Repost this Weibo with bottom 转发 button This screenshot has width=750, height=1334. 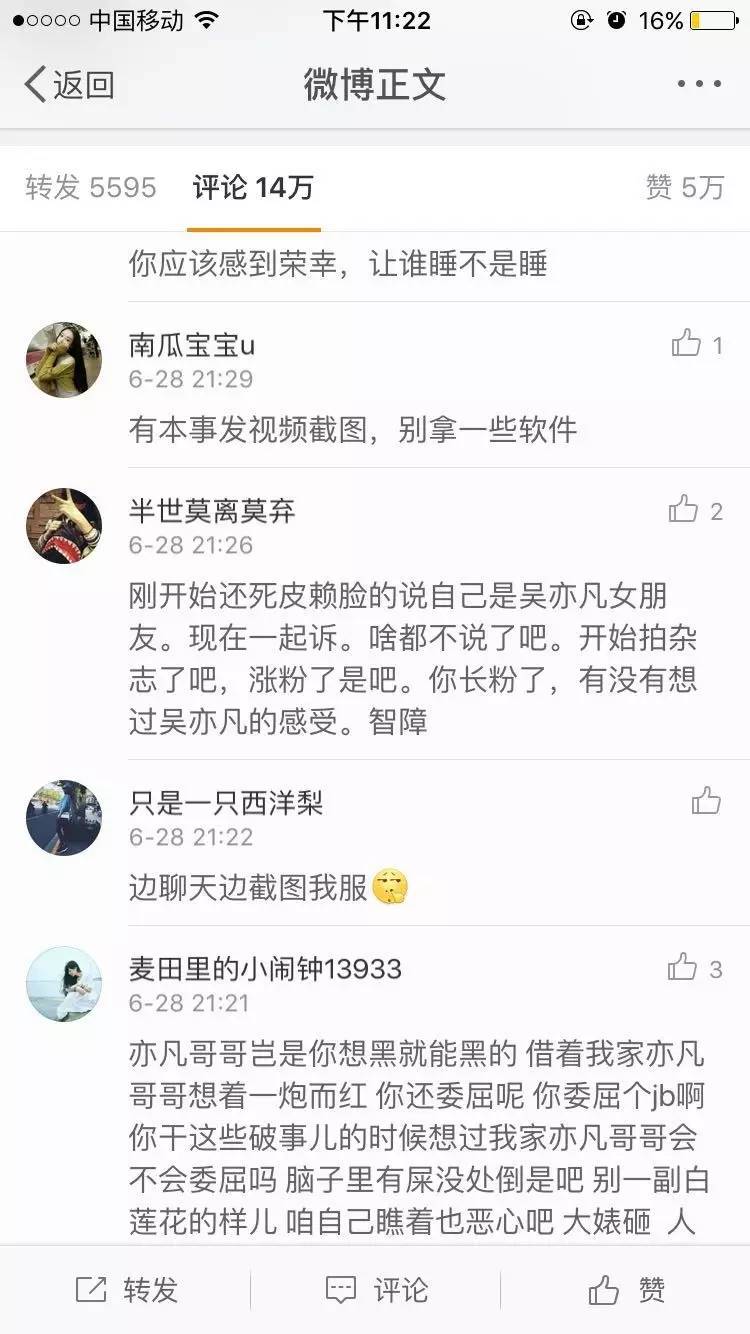point(126,1290)
